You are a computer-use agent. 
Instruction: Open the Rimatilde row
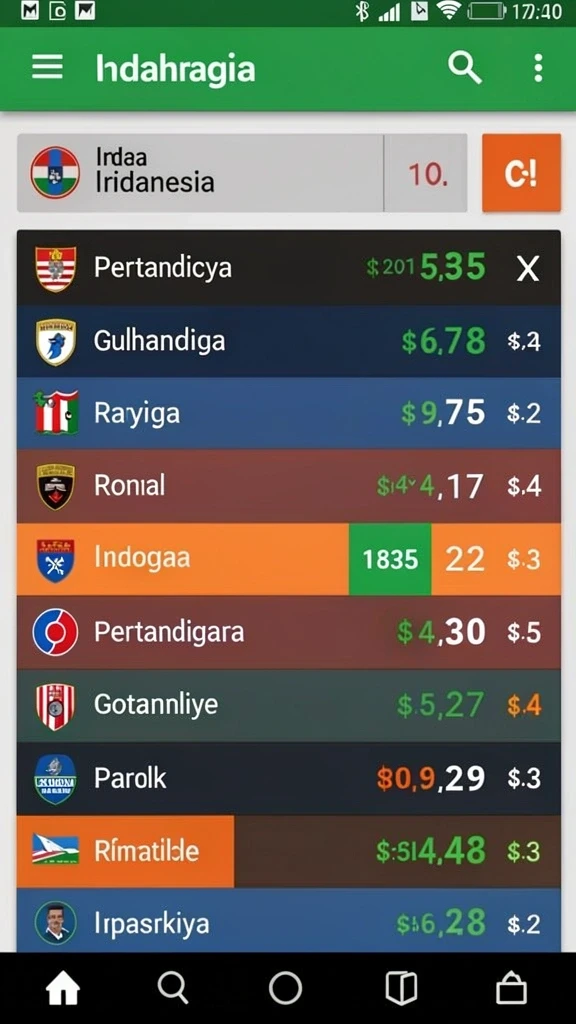click(x=289, y=852)
